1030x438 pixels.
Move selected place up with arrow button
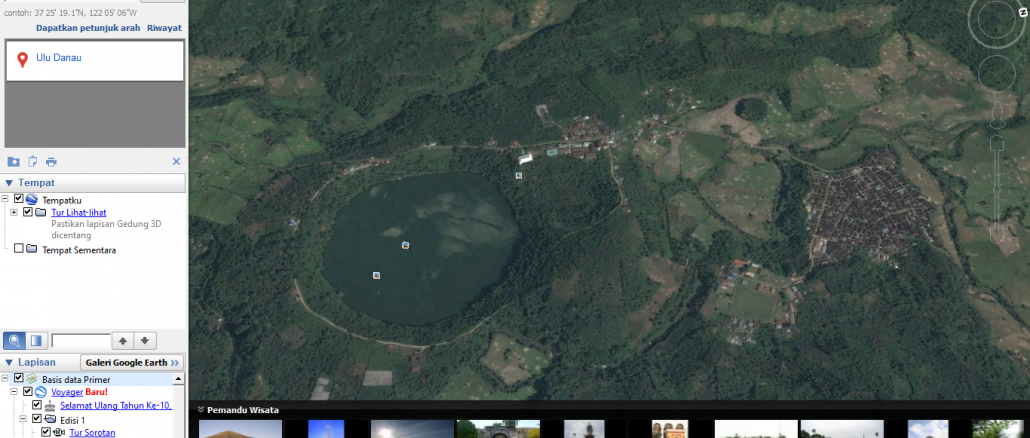pyautogui.click(x=123, y=341)
